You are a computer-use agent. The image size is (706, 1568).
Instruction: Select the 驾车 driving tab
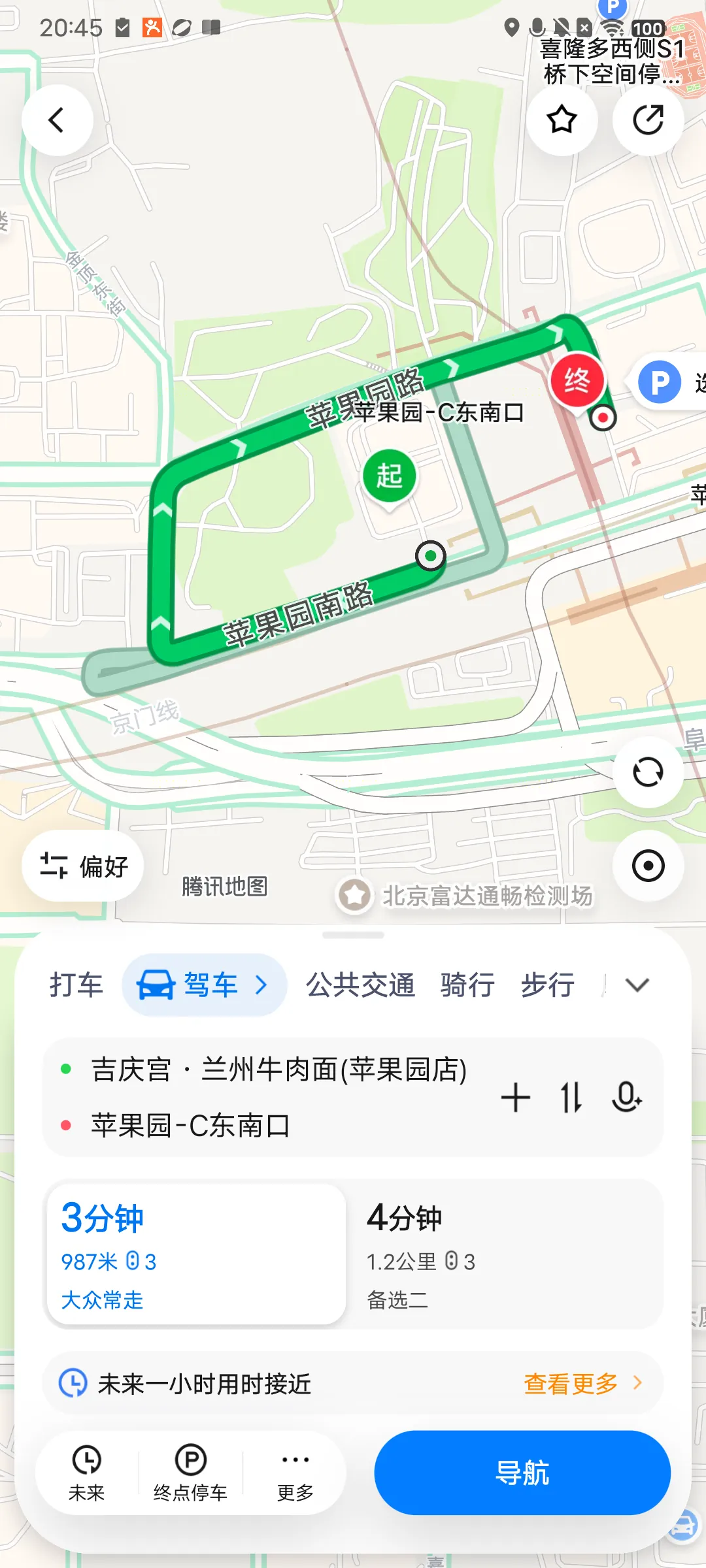(204, 985)
